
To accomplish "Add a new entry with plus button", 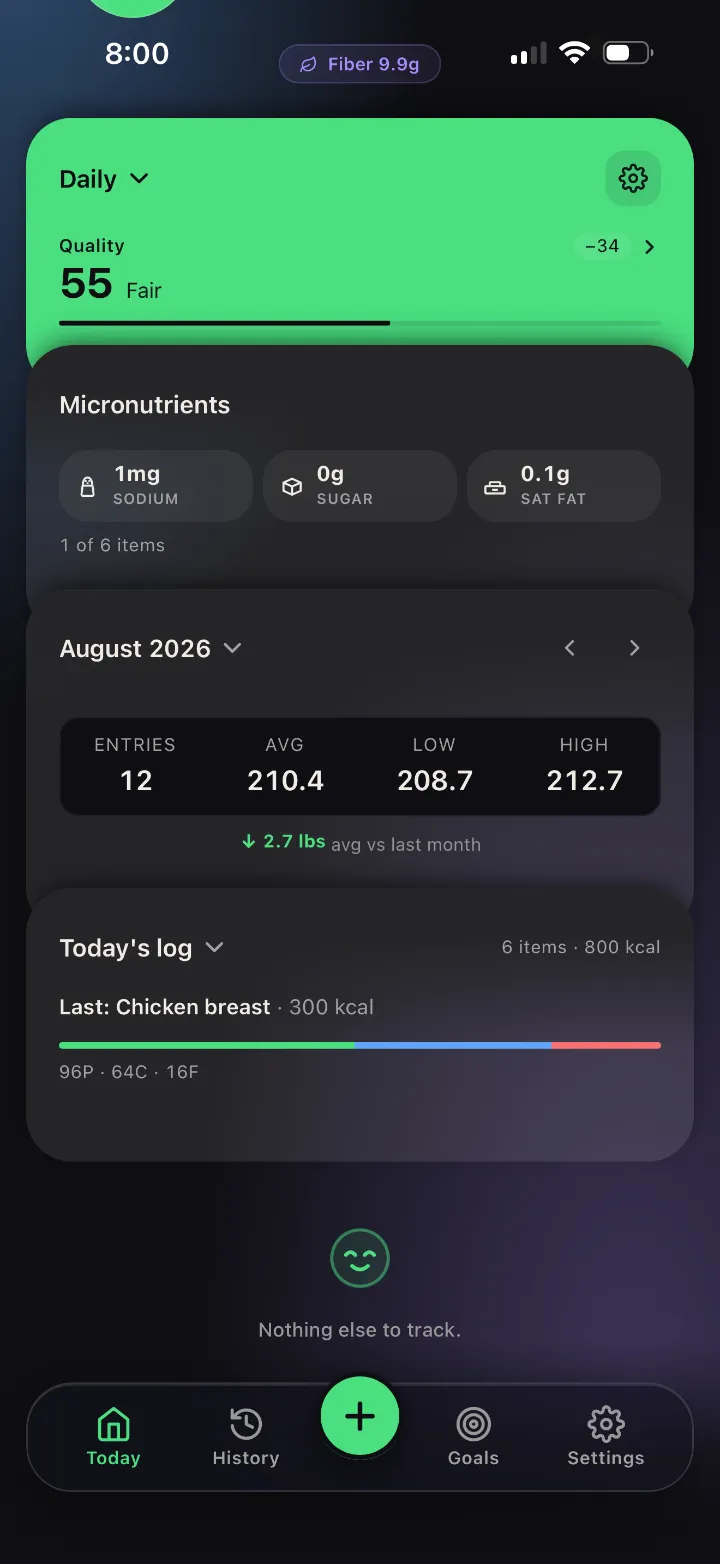I will pos(360,1416).
